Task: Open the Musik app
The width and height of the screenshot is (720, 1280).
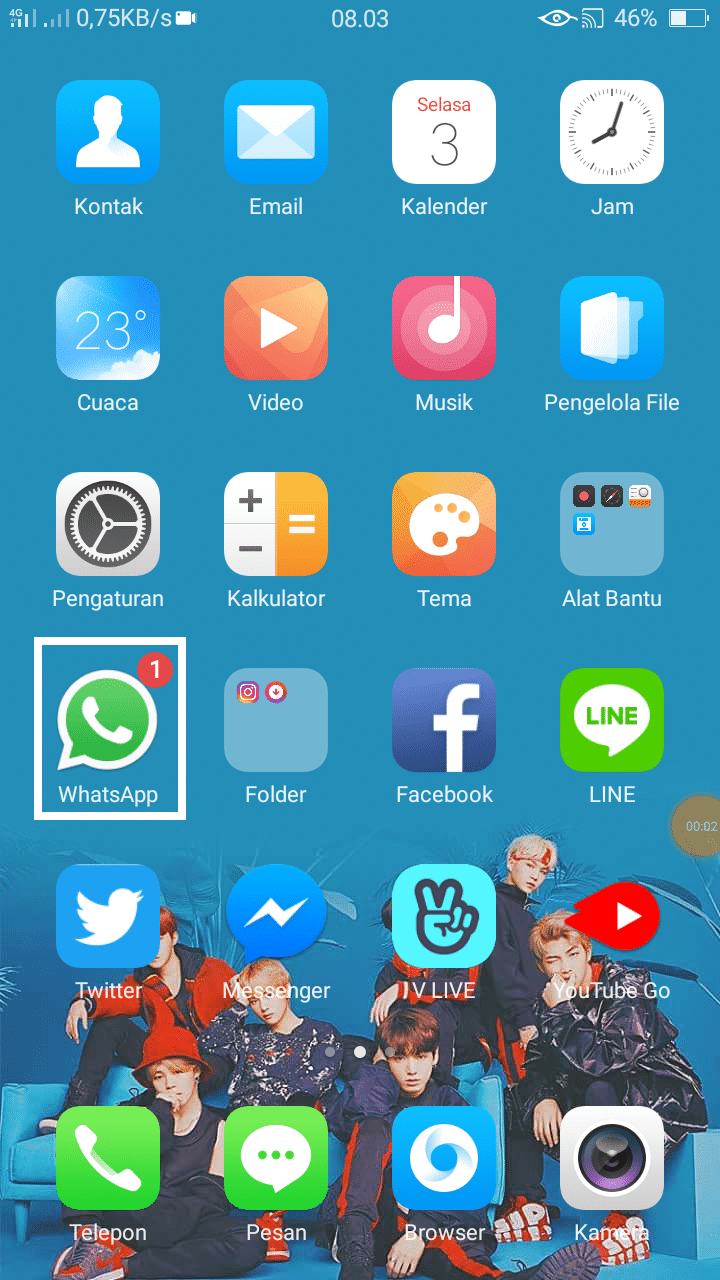Action: tap(444, 328)
